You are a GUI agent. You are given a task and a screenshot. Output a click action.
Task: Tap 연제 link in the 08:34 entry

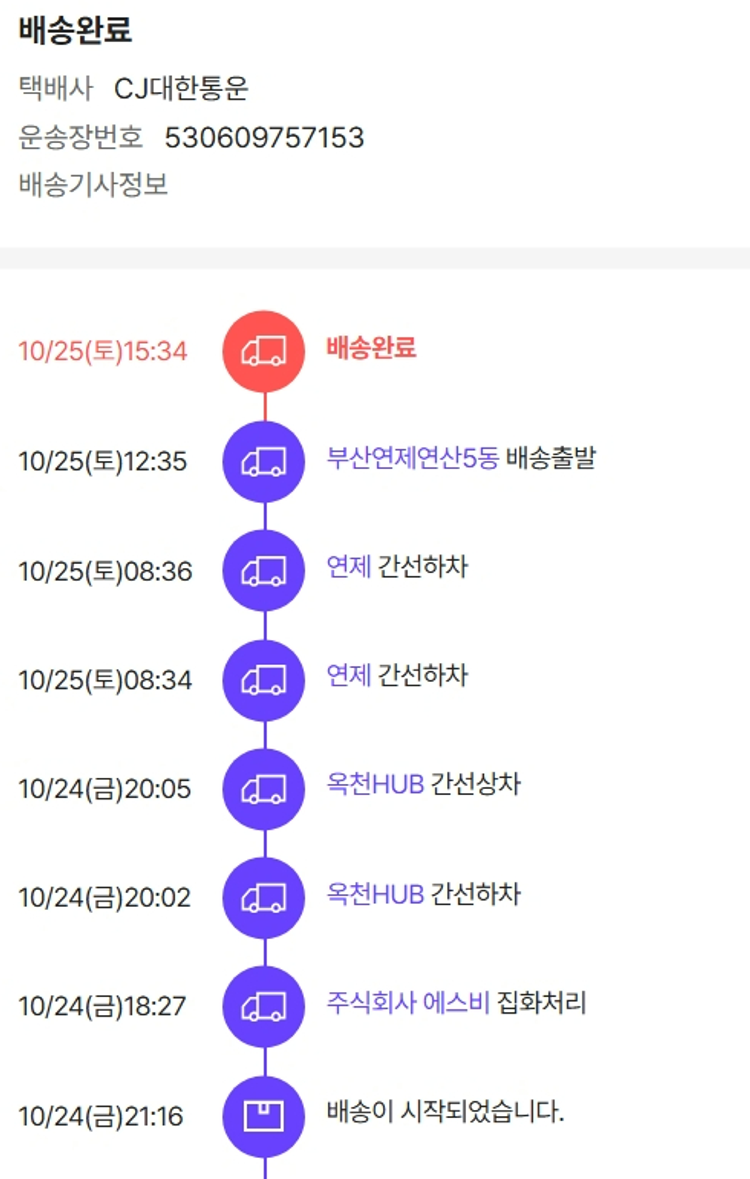[x=349, y=677]
